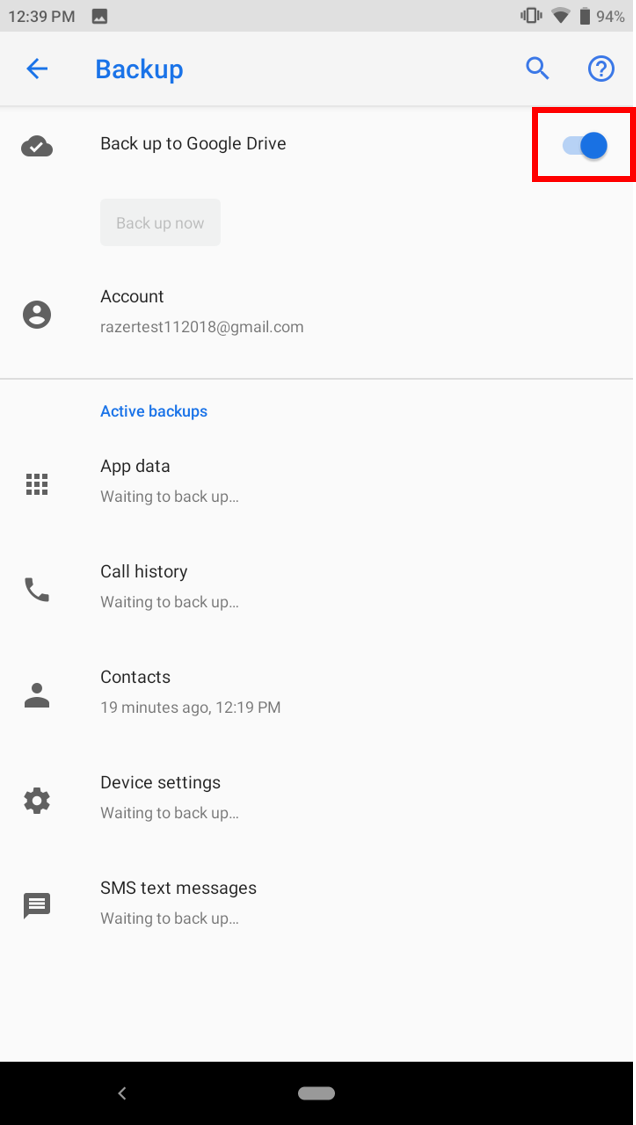Open the backup Account setting
Image resolution: width=636 pixels, height=1125 pixels.
[x=201, y=311]
